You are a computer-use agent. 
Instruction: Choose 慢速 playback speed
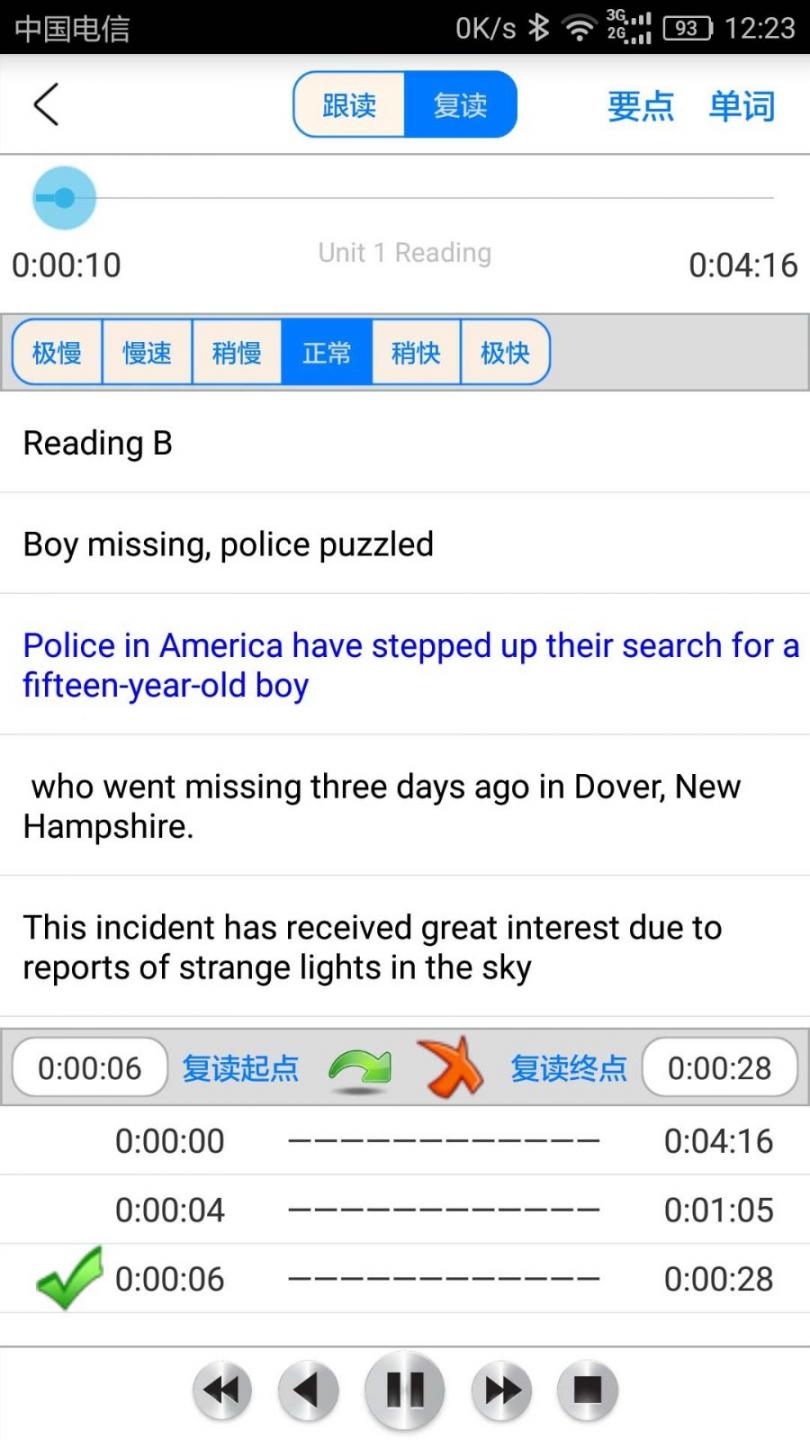[x=147, y=352]
